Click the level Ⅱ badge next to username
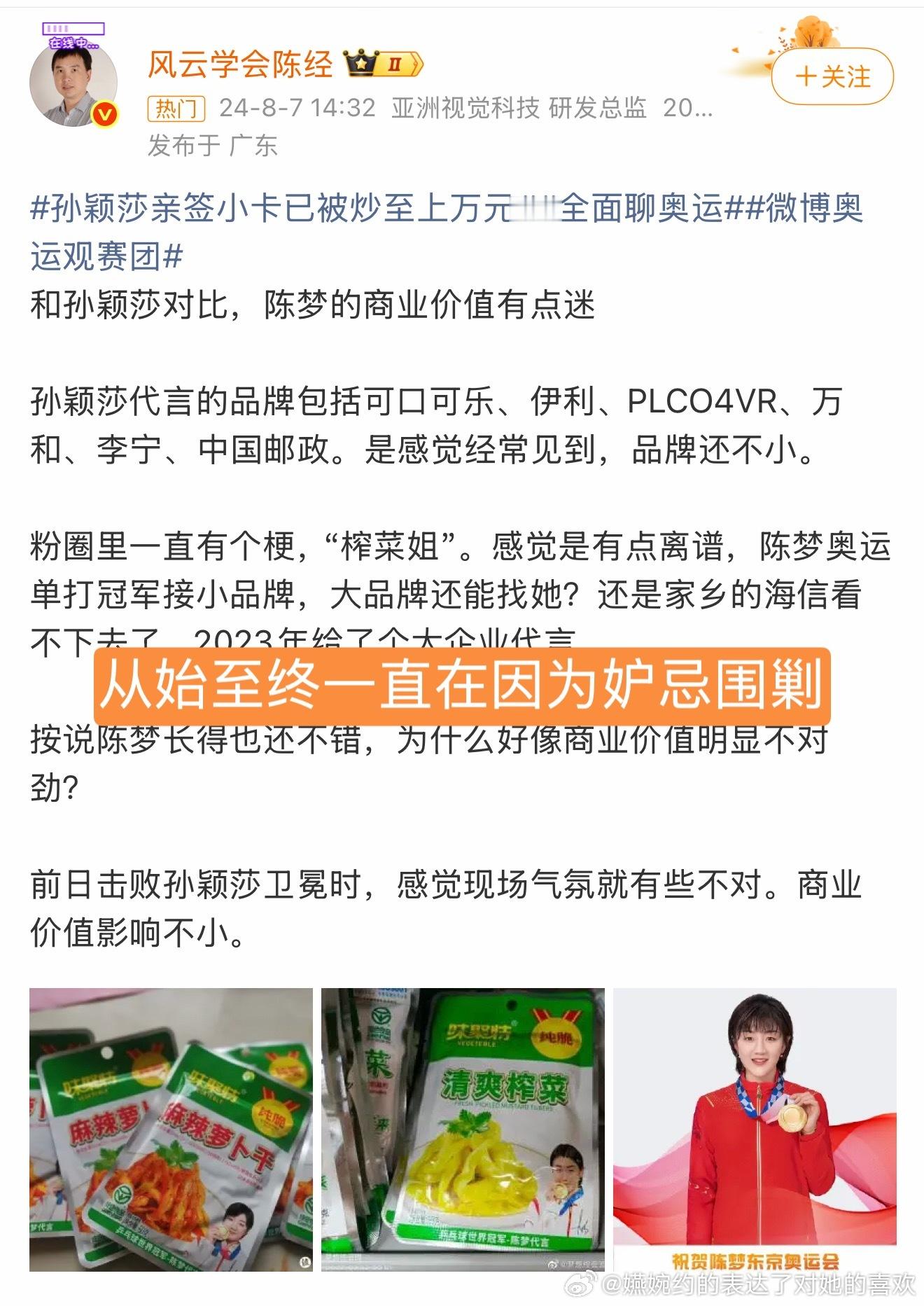The image size is (924, 1306). (x=396, y=65)
